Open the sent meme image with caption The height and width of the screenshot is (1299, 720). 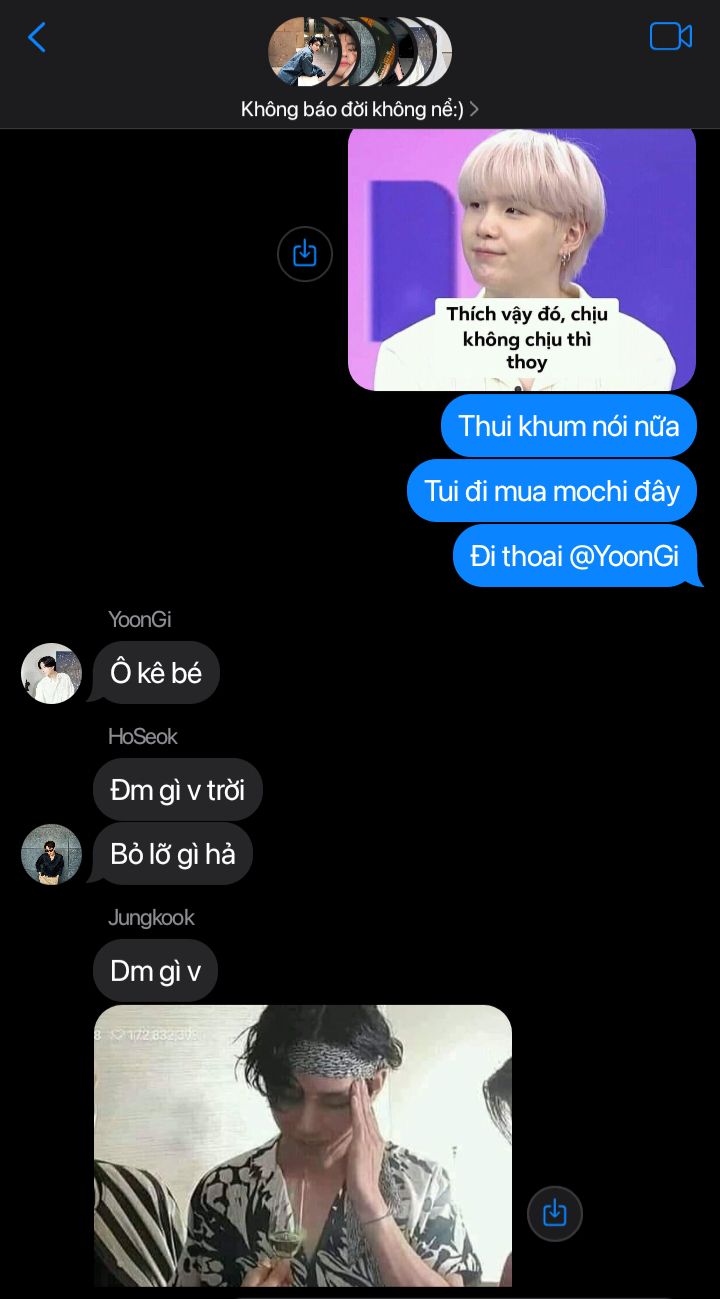click(x=521, y=260)
